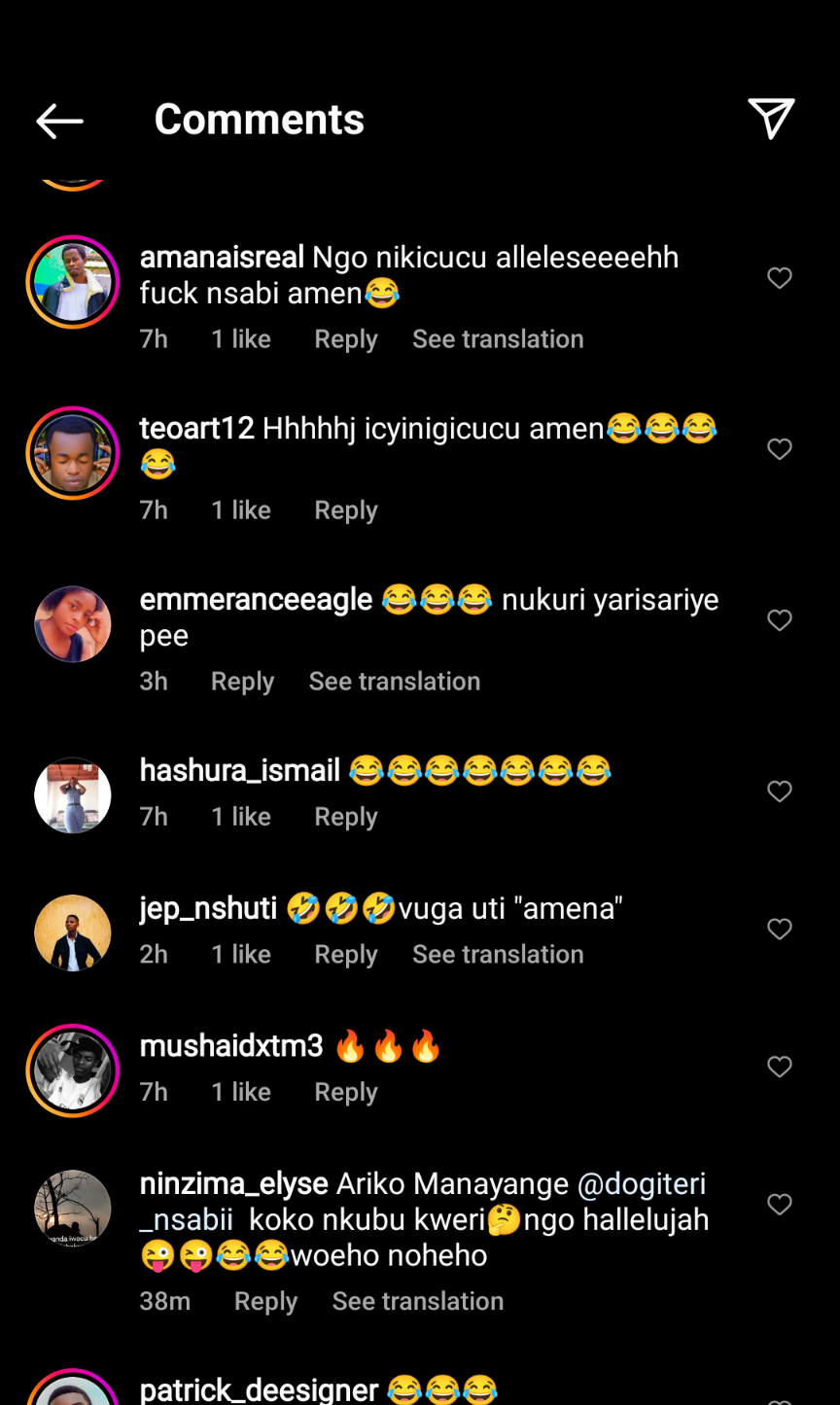Reply to ninzima_elyse's comment
Image resolution: width=840 pixels, height=1405 pixels.
click(x=265, y=1302)
